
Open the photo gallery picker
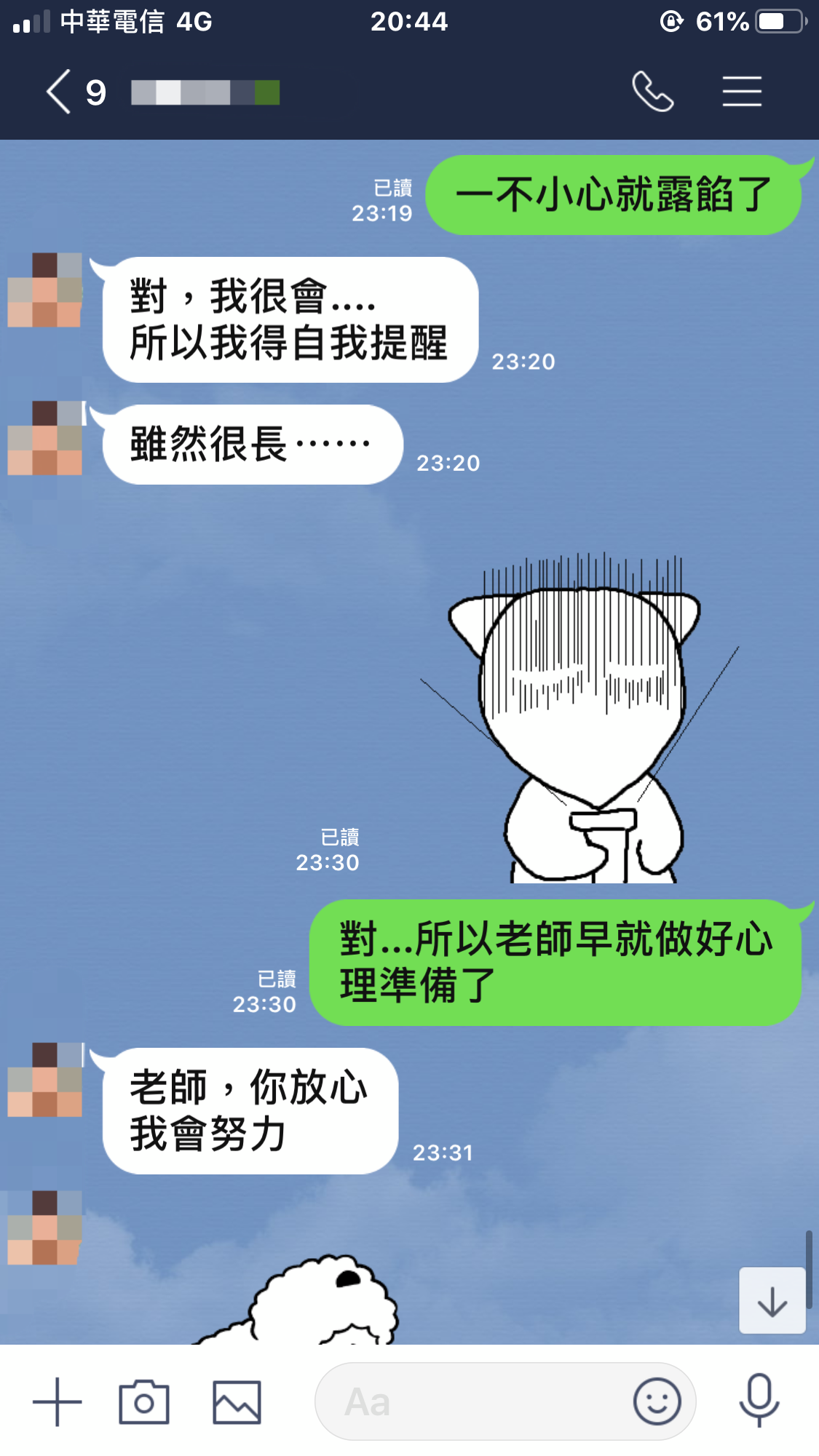[237, 1401]
